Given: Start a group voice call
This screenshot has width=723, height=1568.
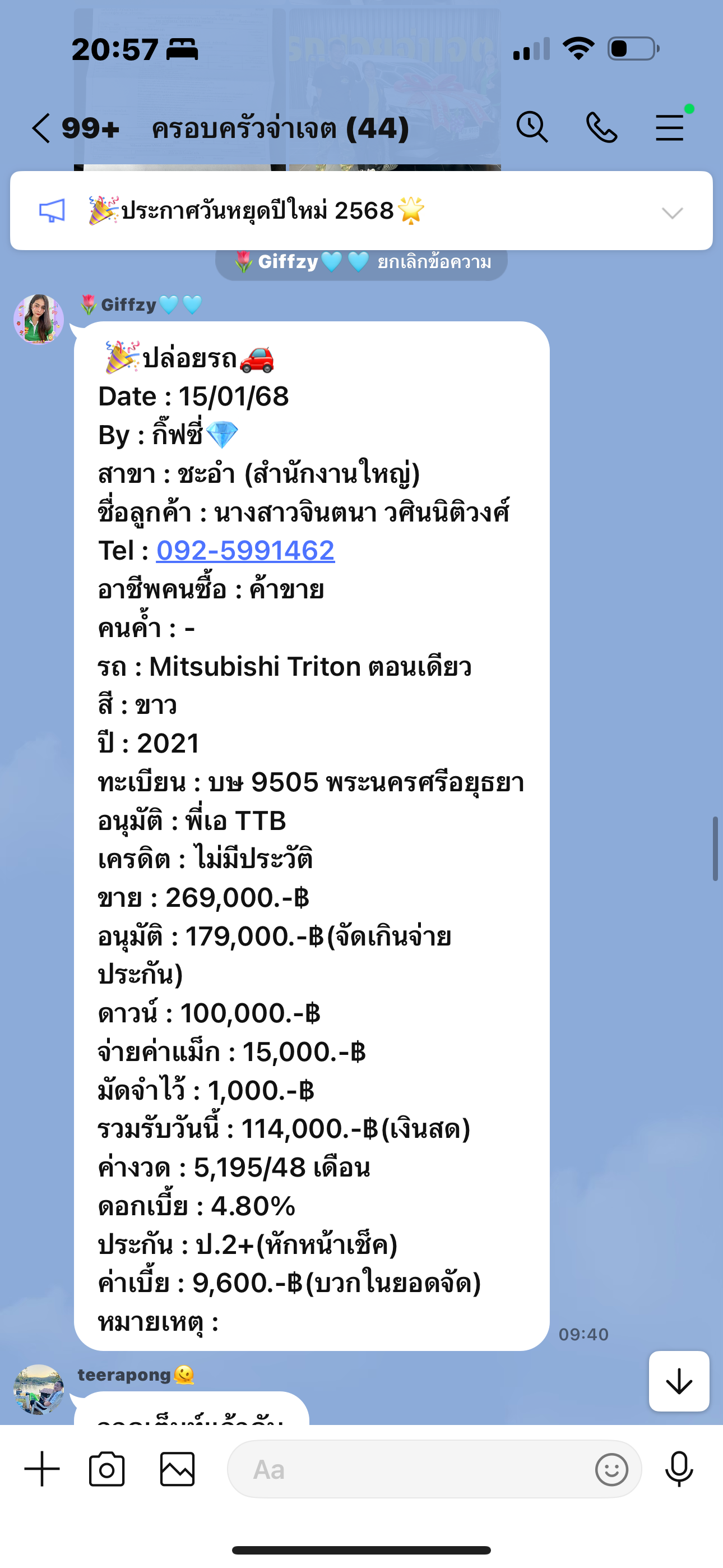Looking at the screenshot, I should [x=601, y=128].
